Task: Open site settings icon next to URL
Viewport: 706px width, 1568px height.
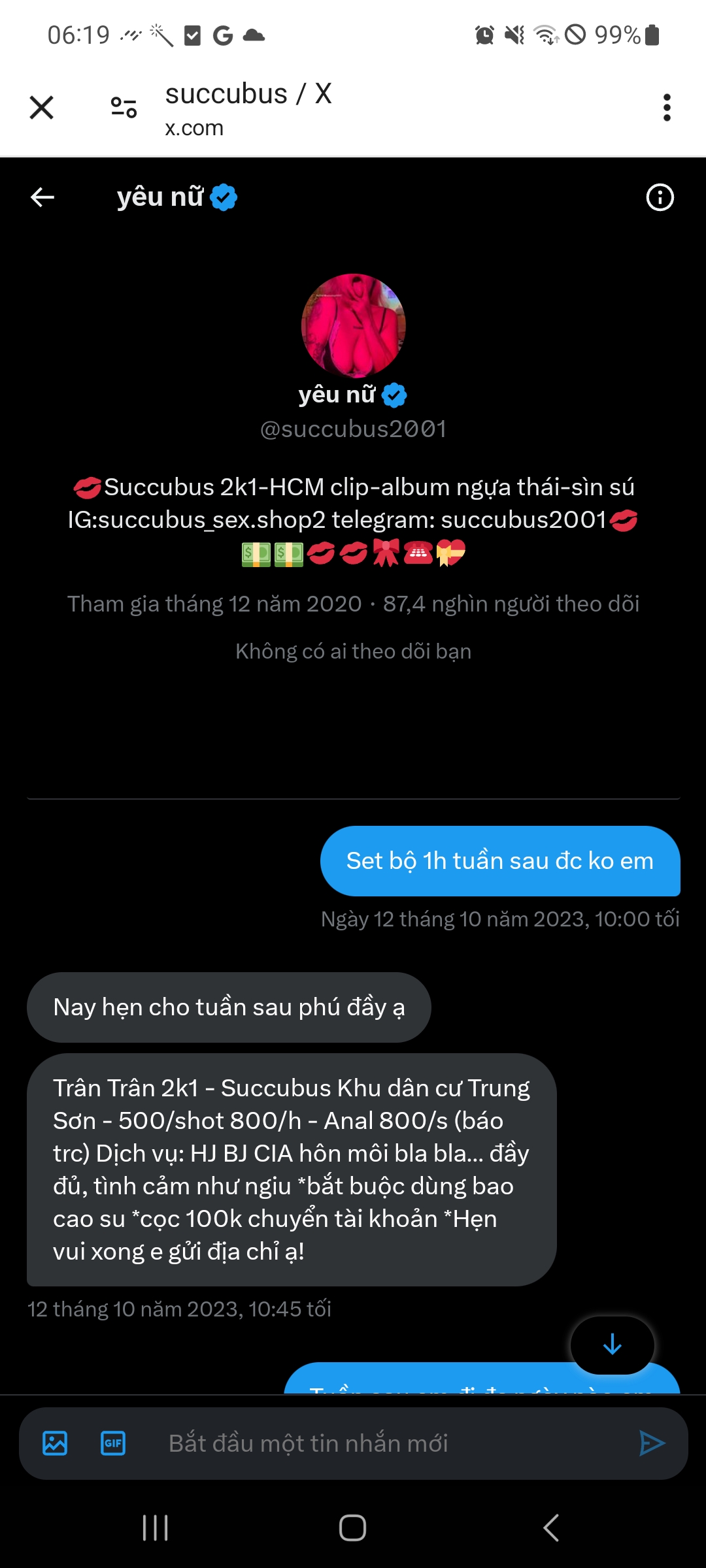Action: [124, 108]
